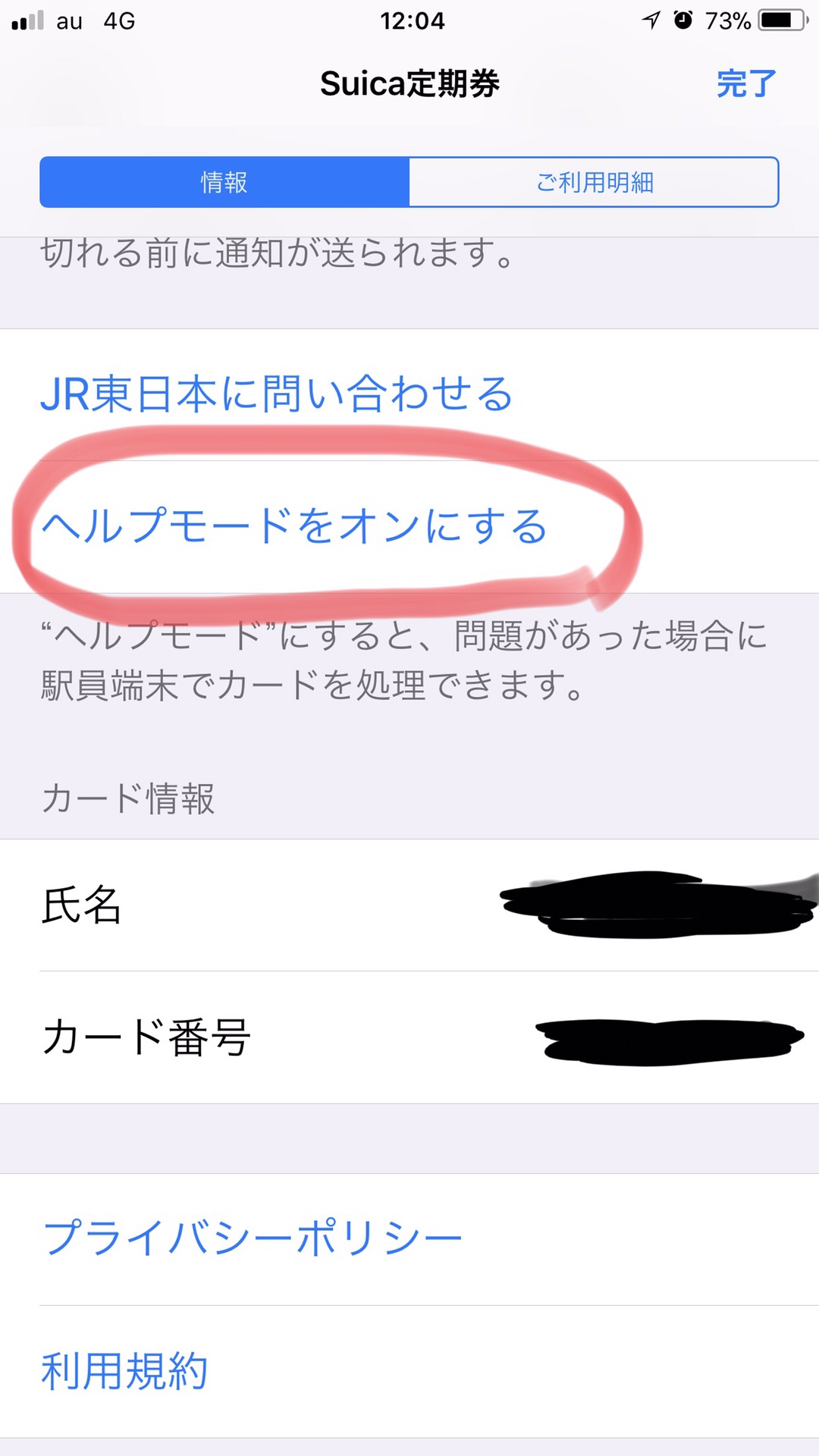Viewport: 819px width, 1456px height.
Task: Switch to the ご利用明細 tab
Action: tap(595, 182)
